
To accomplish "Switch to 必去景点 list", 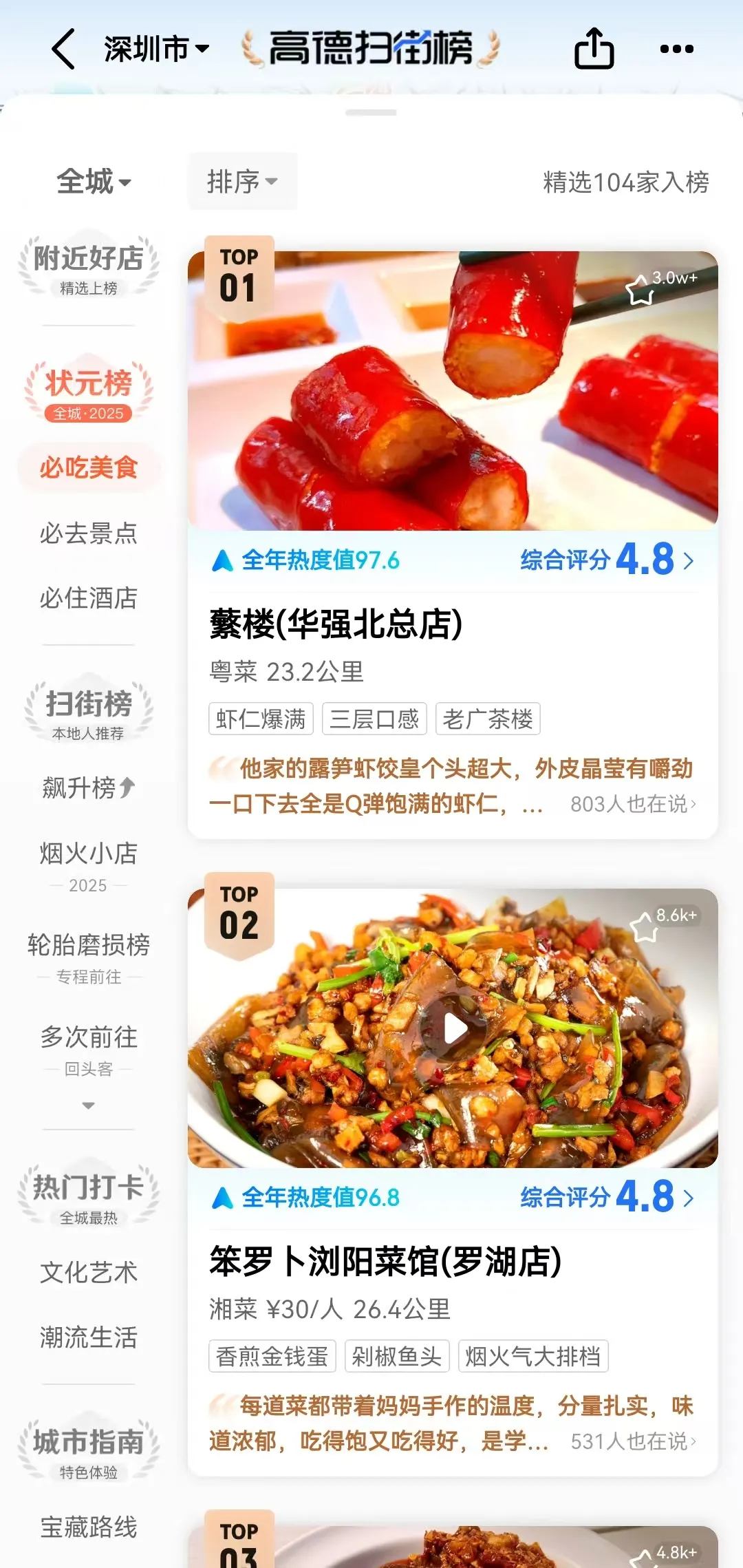I will [x=89, y=533].
